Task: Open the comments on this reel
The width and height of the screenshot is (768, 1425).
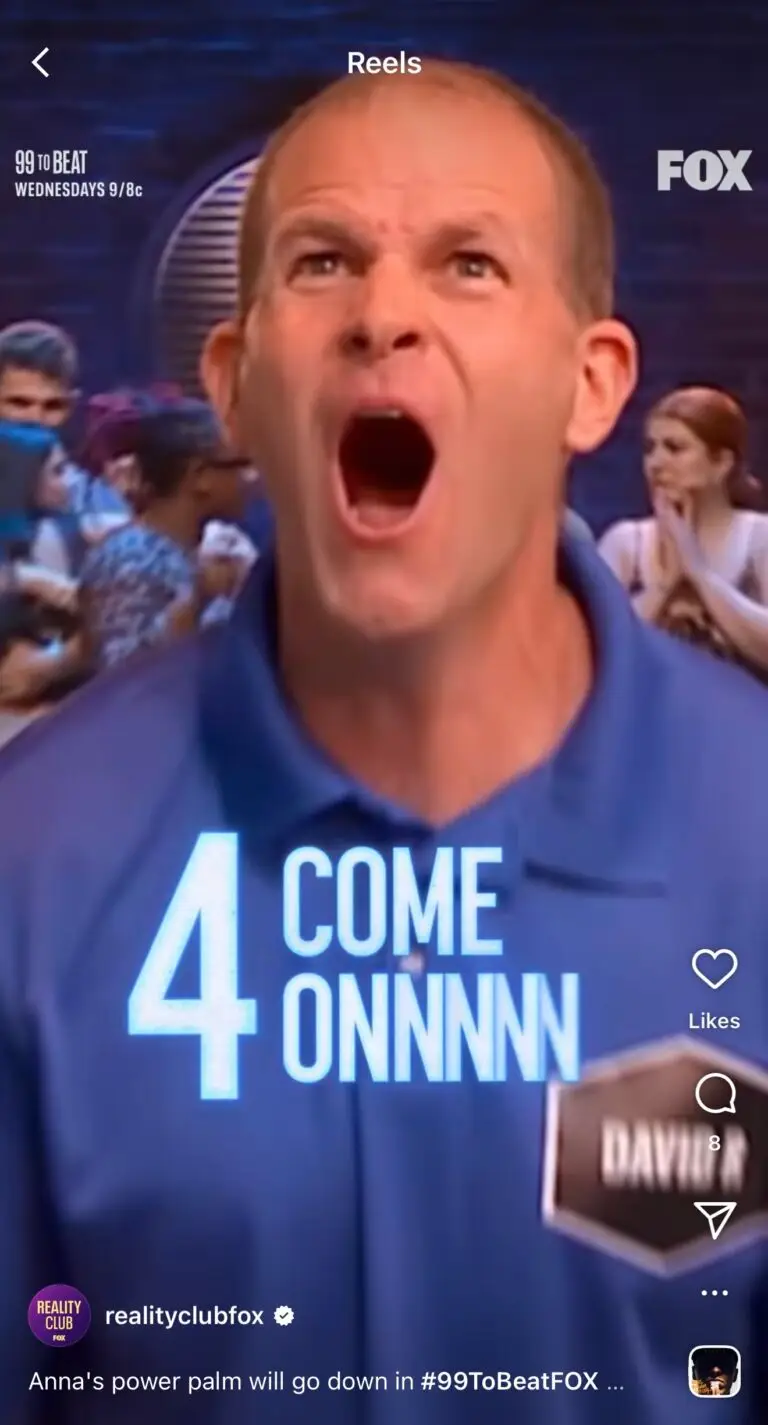Action: 714,1095
